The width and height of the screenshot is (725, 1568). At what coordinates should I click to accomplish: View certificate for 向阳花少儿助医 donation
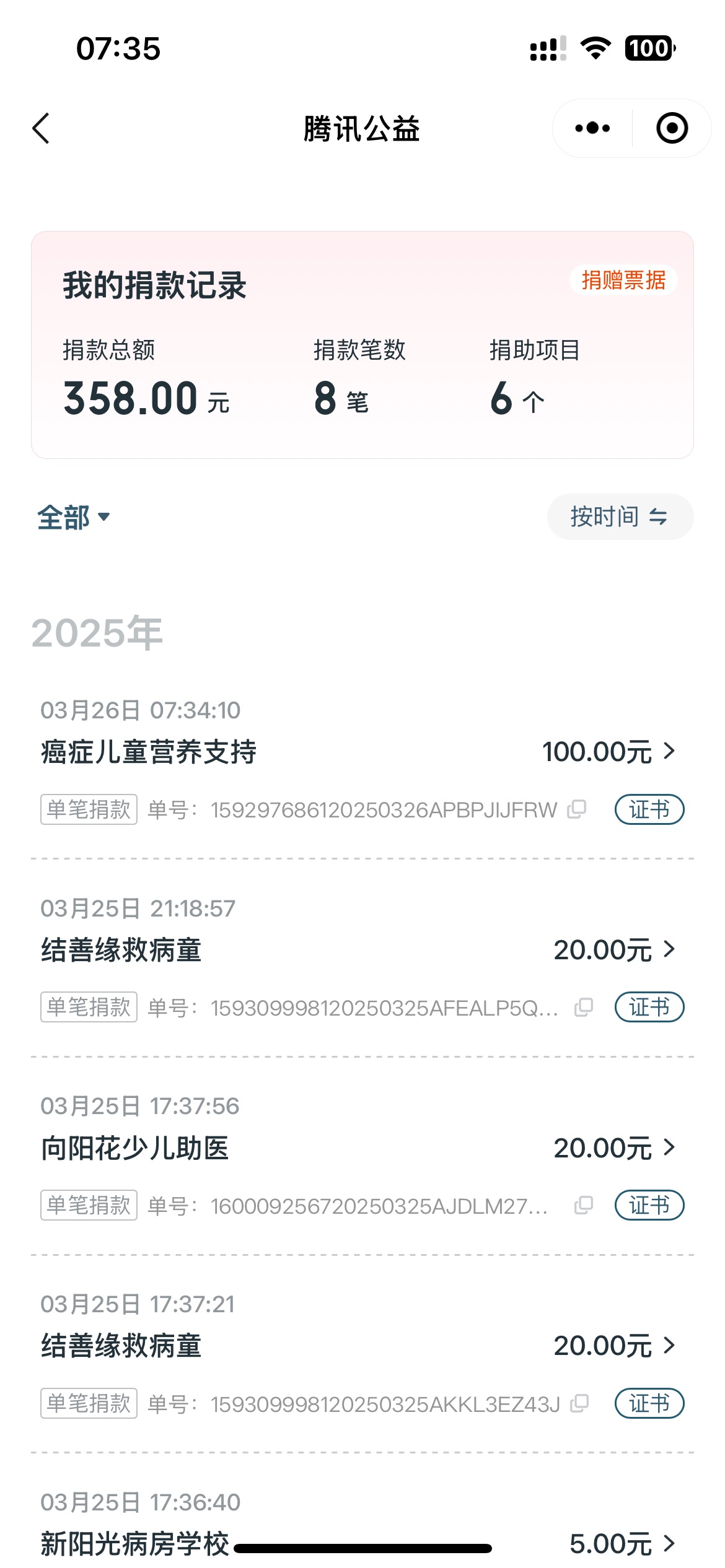pos(649,1205)
